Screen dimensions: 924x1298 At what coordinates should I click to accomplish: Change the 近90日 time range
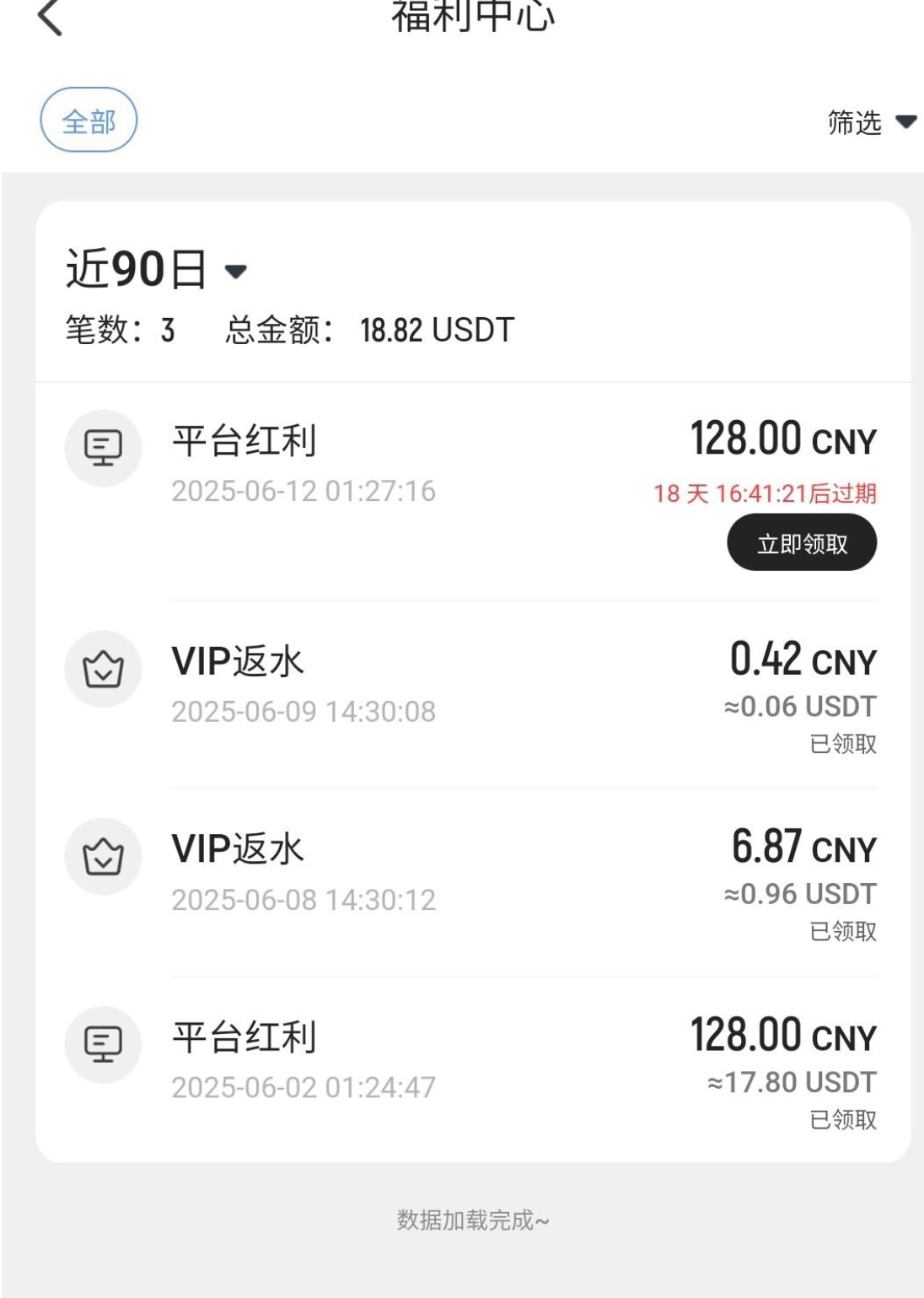(156, 270)
